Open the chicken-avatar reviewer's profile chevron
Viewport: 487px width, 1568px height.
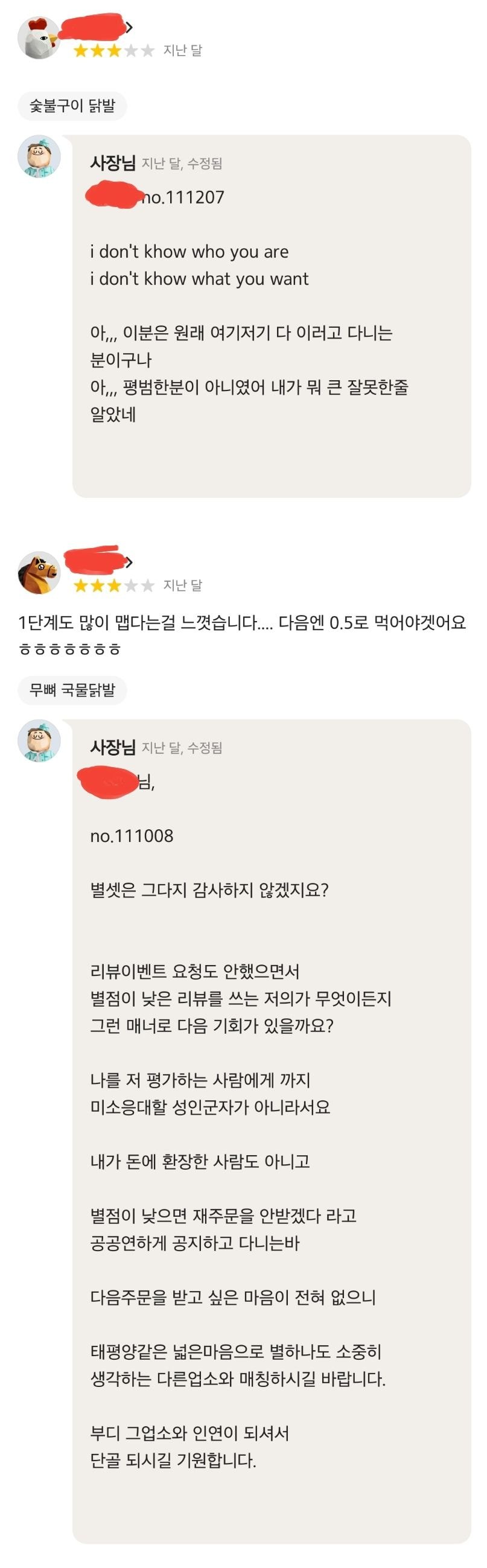[x=129, y=27]
